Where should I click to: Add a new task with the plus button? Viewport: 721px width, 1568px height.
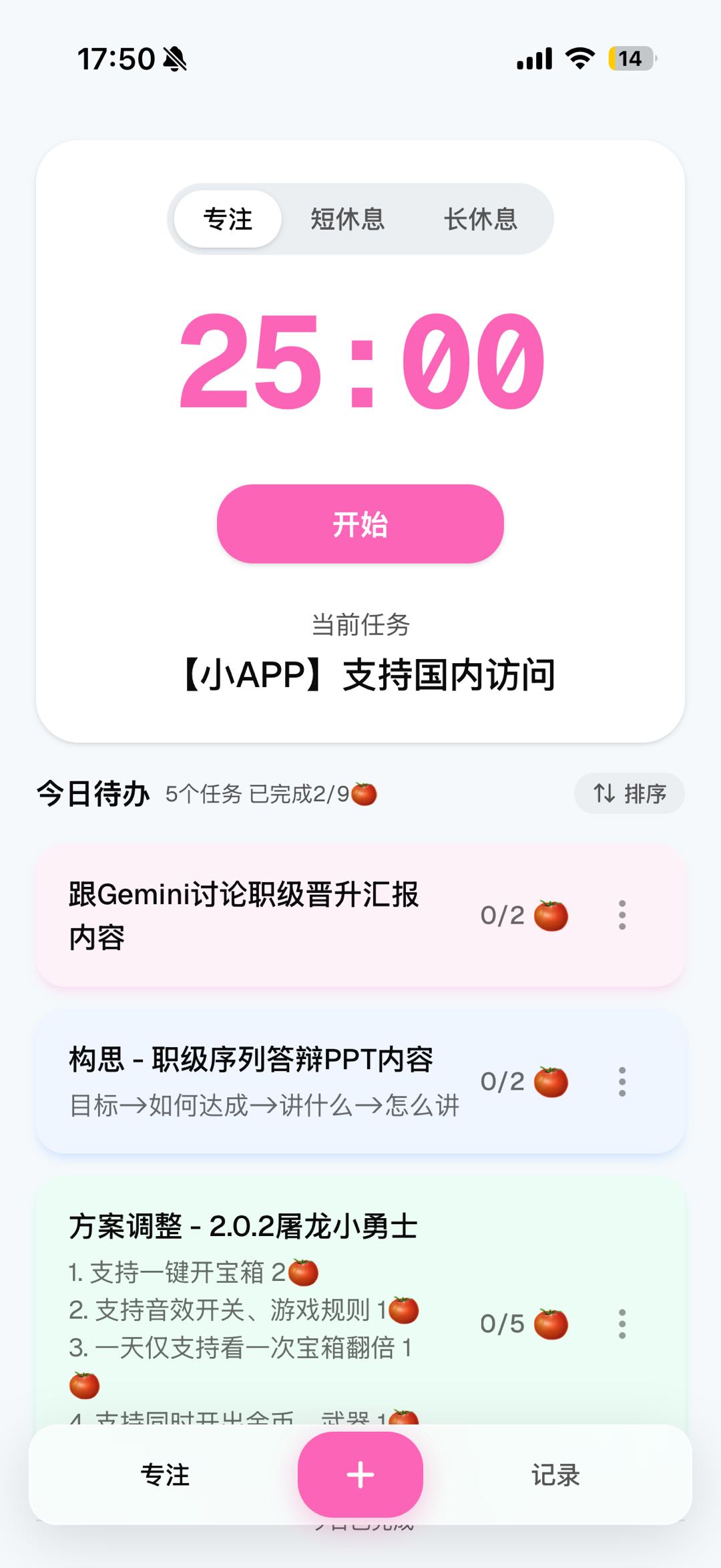[x=360, y=1475]
